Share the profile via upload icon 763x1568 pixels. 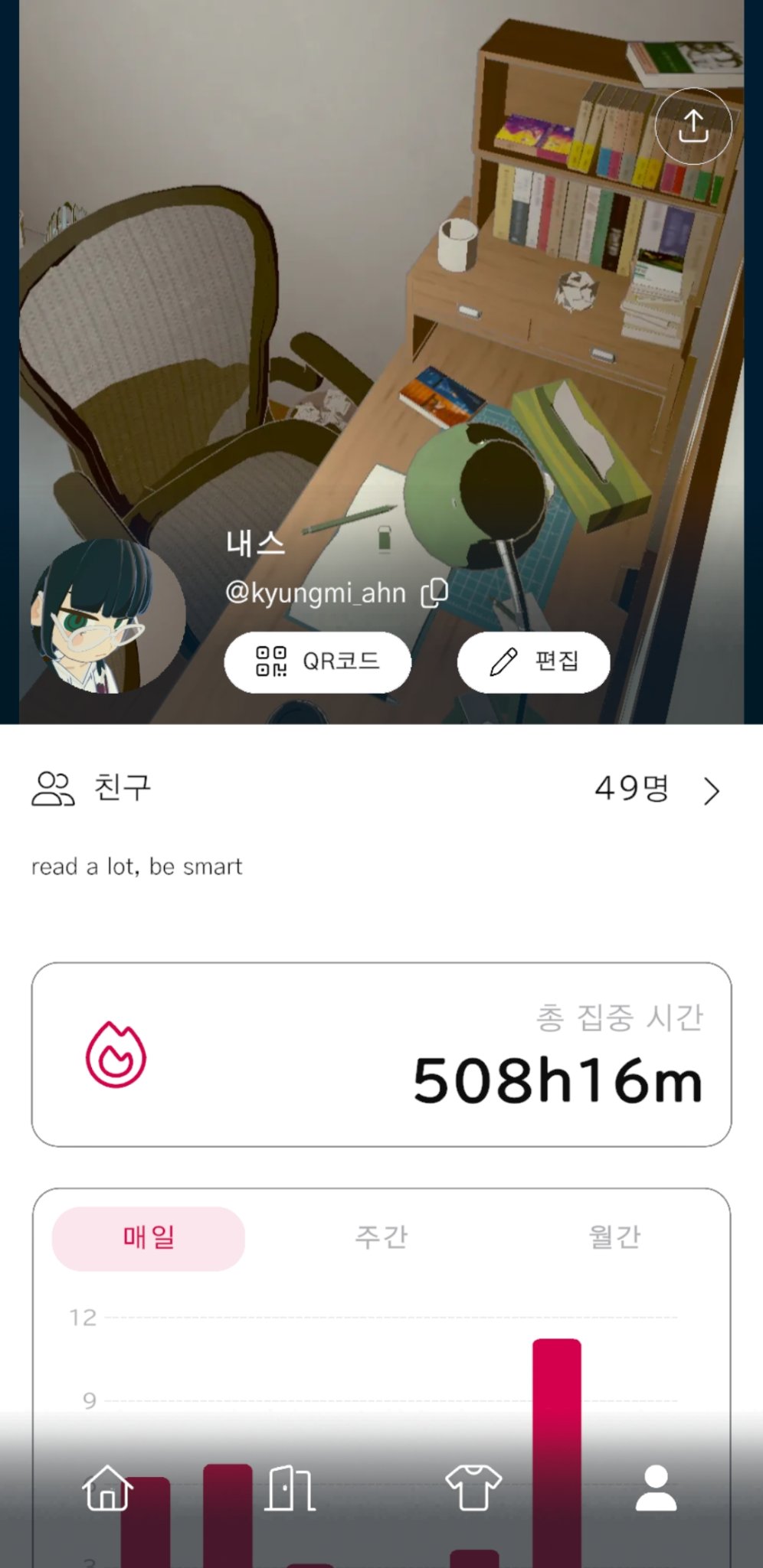(x=693, y=126)
